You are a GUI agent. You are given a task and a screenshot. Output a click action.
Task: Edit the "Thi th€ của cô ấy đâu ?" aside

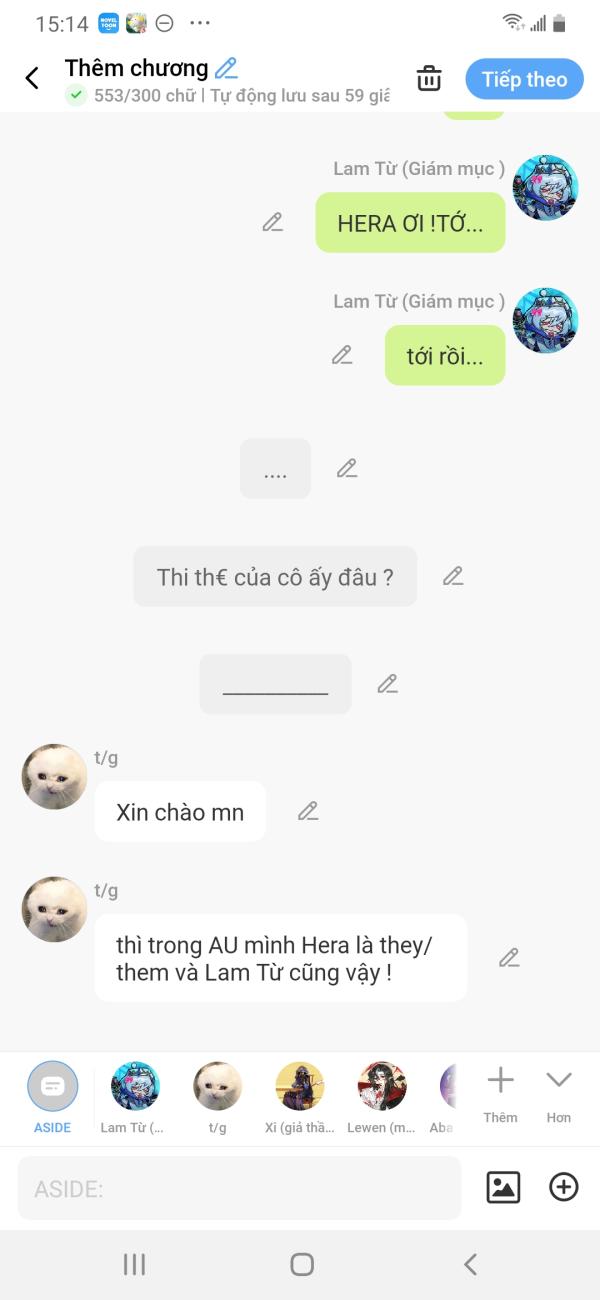click(453, 575)
